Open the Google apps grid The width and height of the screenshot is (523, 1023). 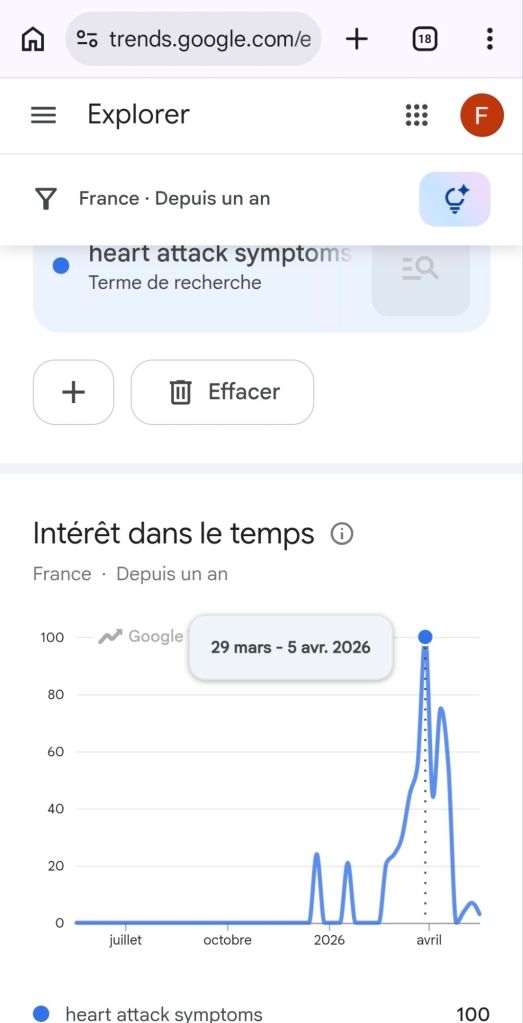(x=417, y=115)
